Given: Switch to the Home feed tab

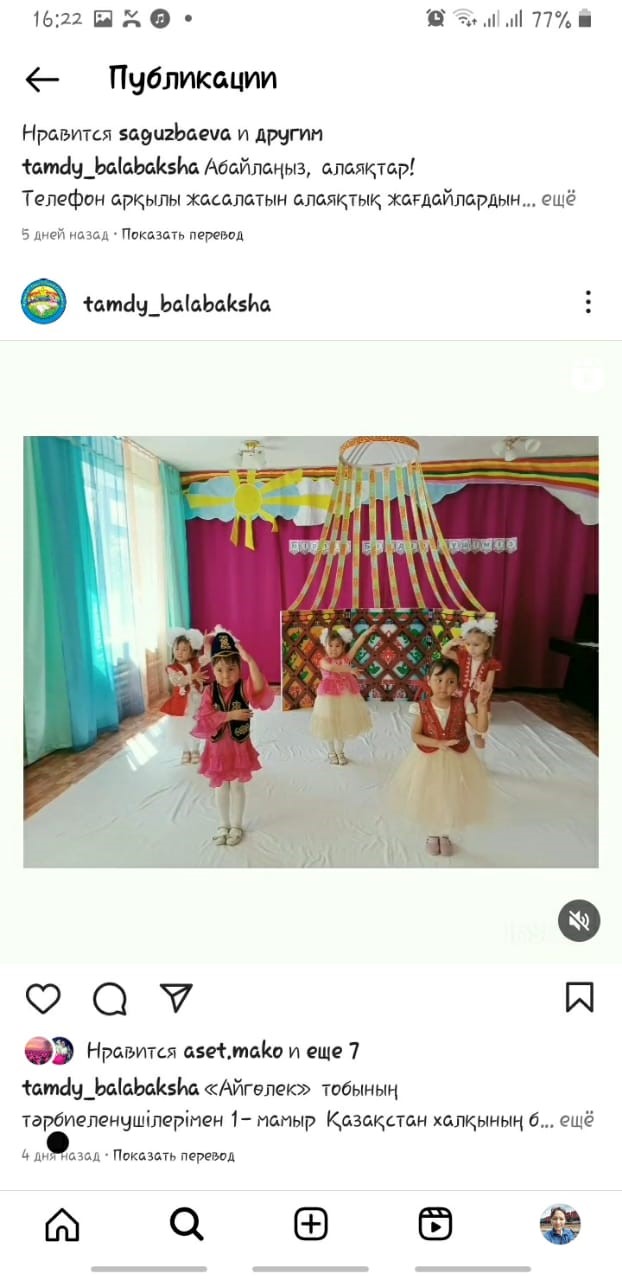Looking at the screenshot, I should [62, 1224].
